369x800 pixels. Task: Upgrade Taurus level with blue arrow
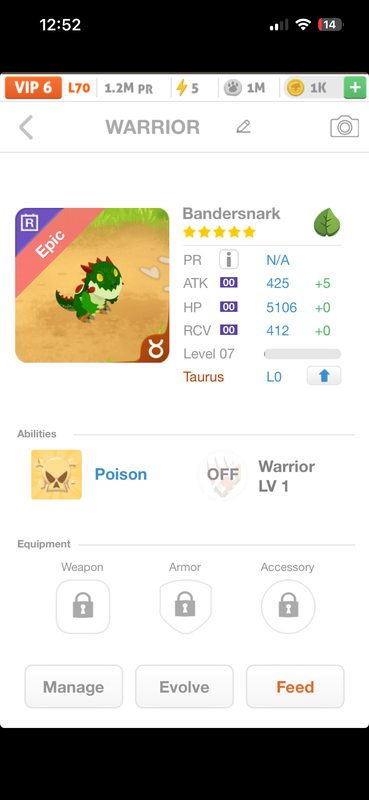(x=324, y=376)
